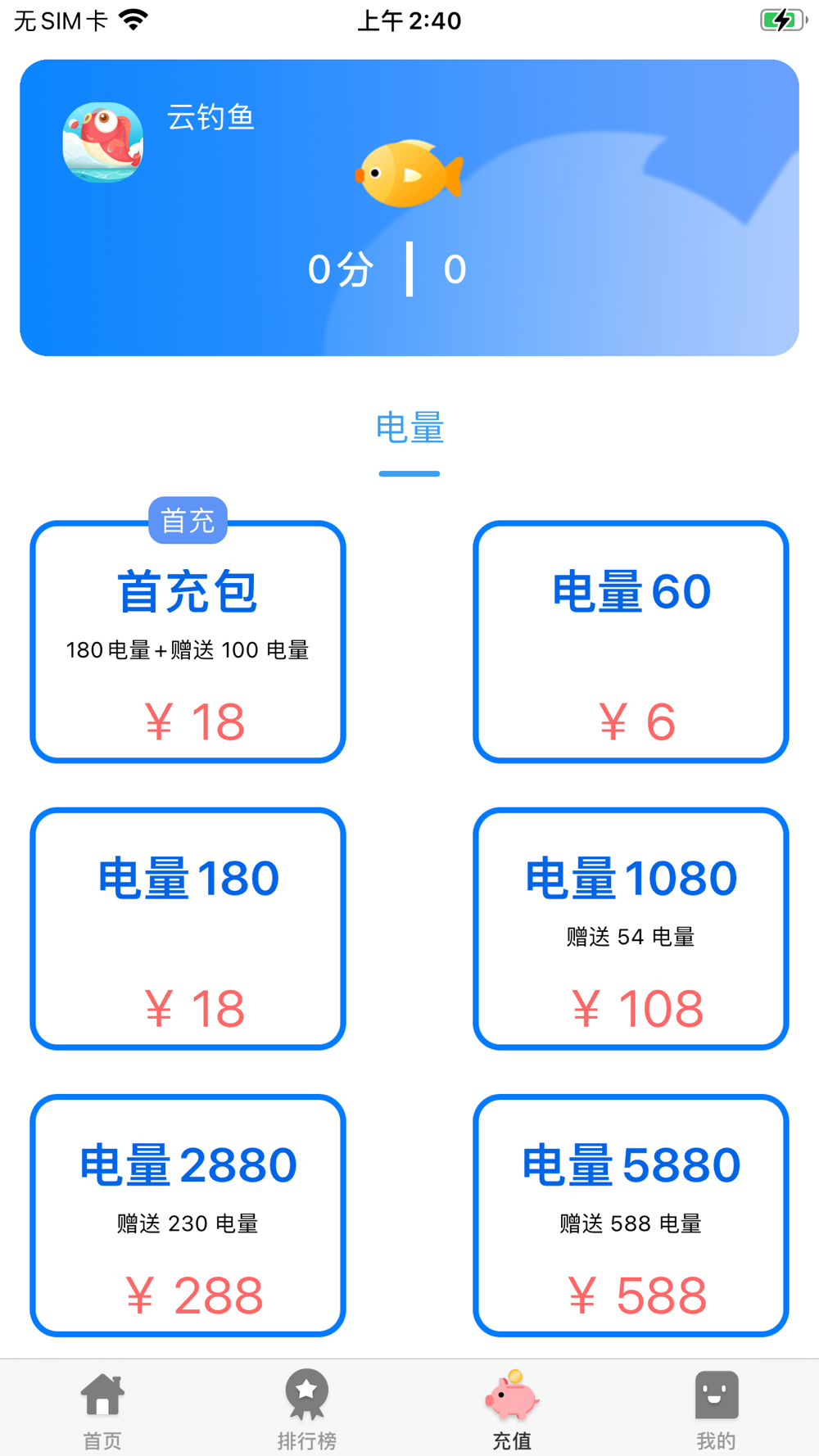Choose the 电量60 package for ¥6
The width and height of the screenshot is (819, 1456).
631,641
